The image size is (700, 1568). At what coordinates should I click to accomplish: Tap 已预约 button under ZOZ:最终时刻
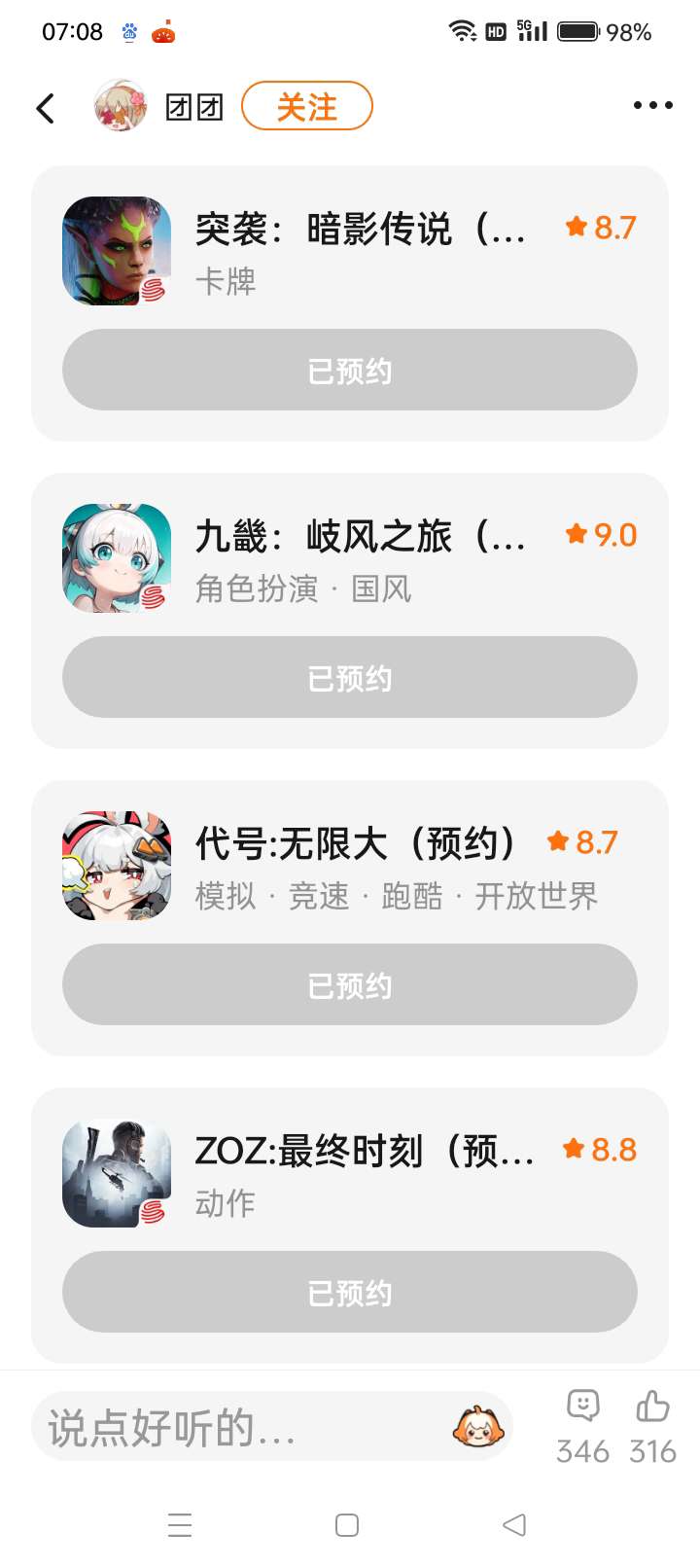click(x=350, y=1292)
